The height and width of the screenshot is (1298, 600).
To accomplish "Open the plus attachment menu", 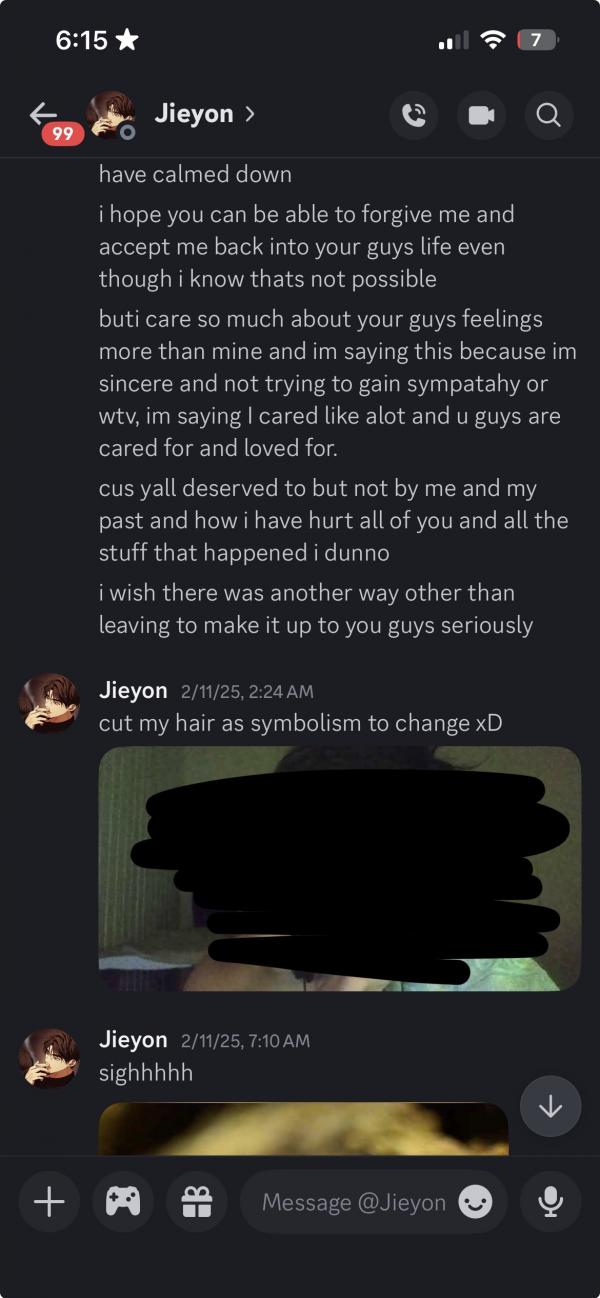I will point(49,1202).
